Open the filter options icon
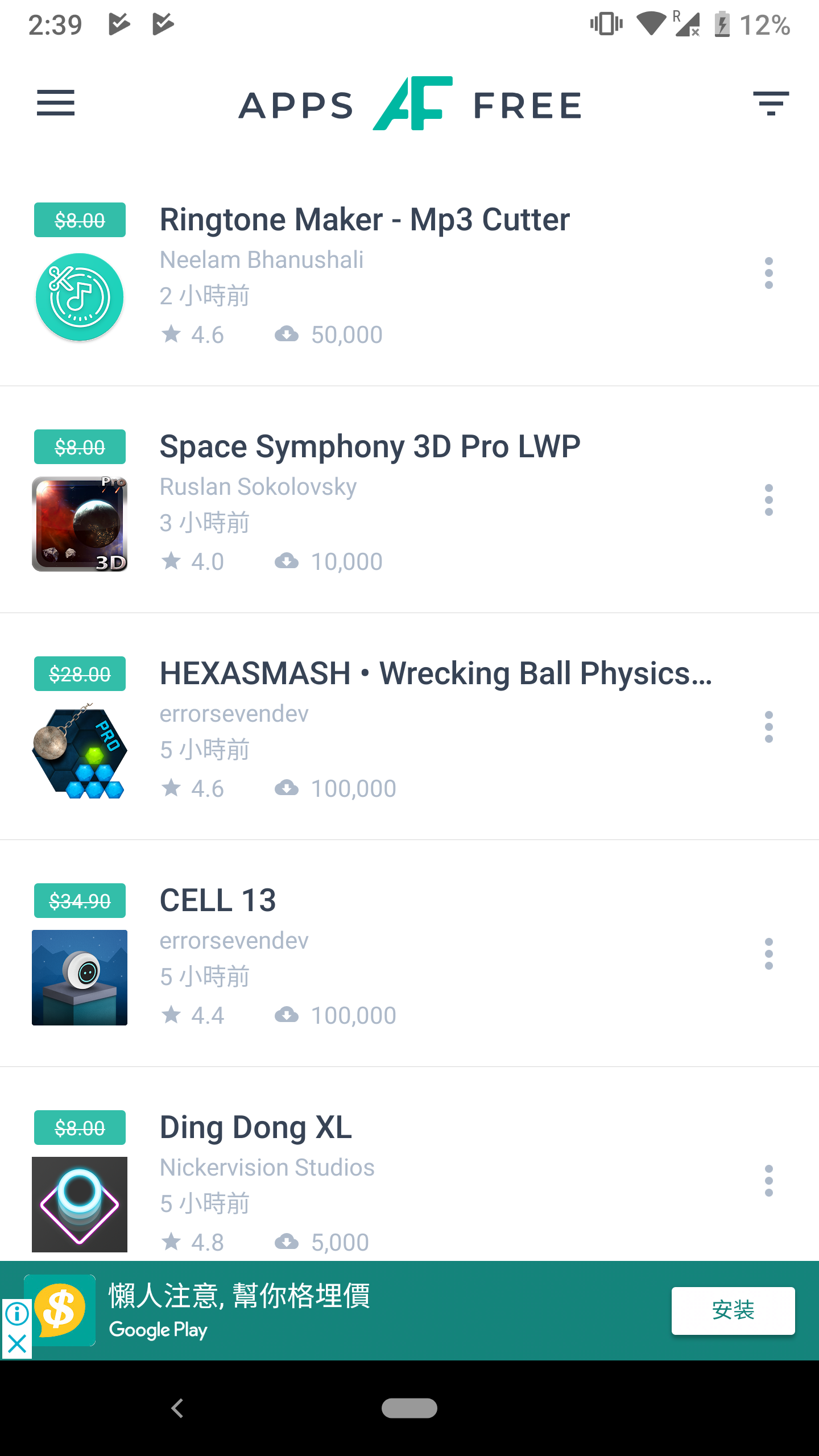The height and width of the screenshot is (1456, 819). [771, 103]
